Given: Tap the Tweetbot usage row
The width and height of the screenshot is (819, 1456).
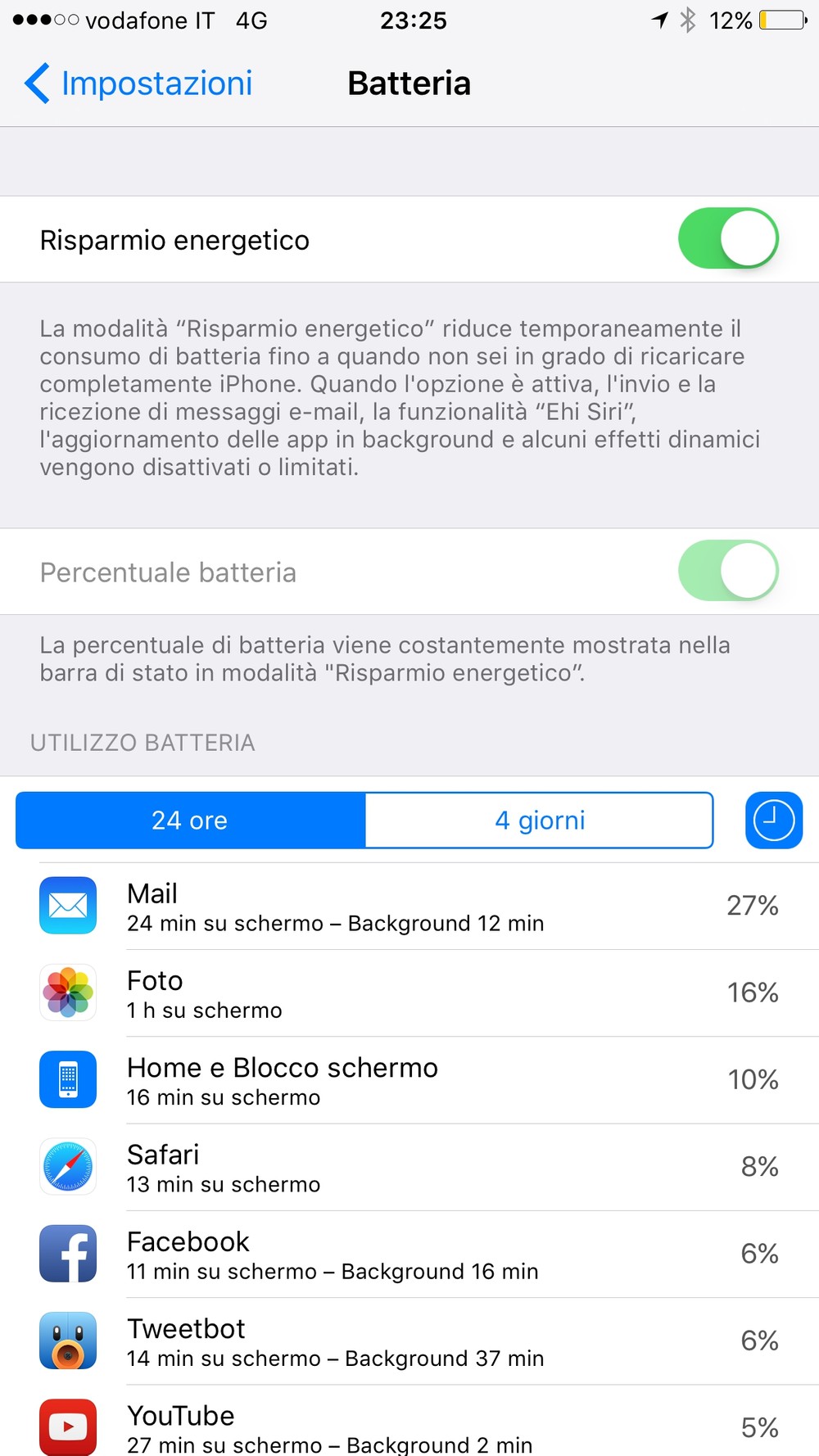Looking at the screenshot, I should tap(409, 1341).
